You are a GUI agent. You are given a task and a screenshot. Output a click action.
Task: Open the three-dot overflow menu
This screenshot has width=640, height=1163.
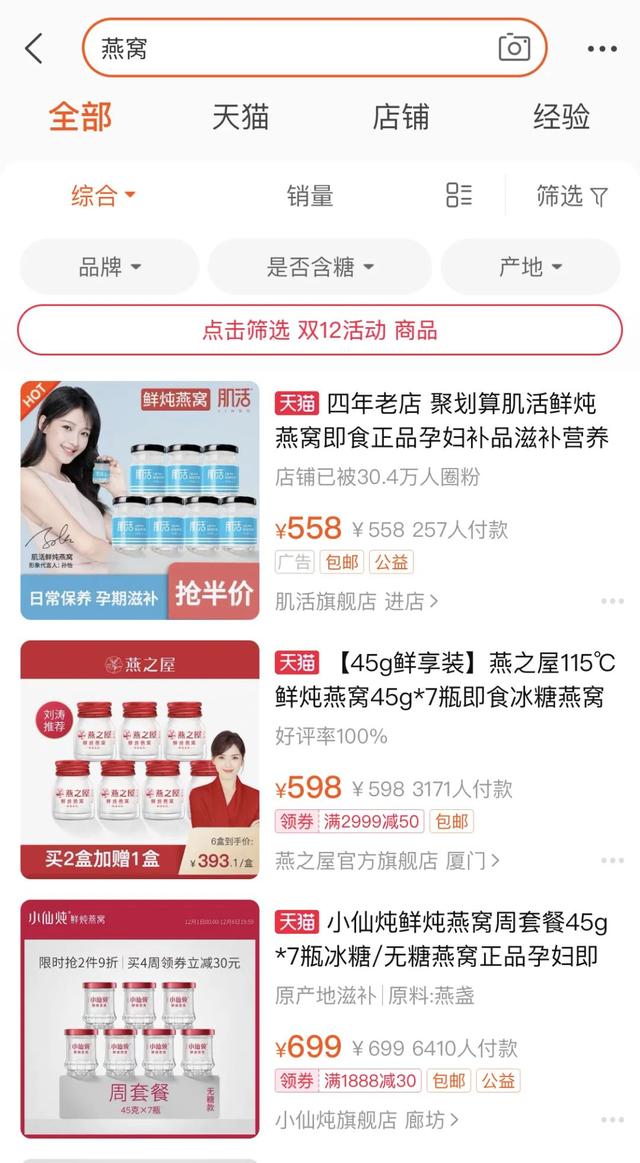(x=602, y=49)
